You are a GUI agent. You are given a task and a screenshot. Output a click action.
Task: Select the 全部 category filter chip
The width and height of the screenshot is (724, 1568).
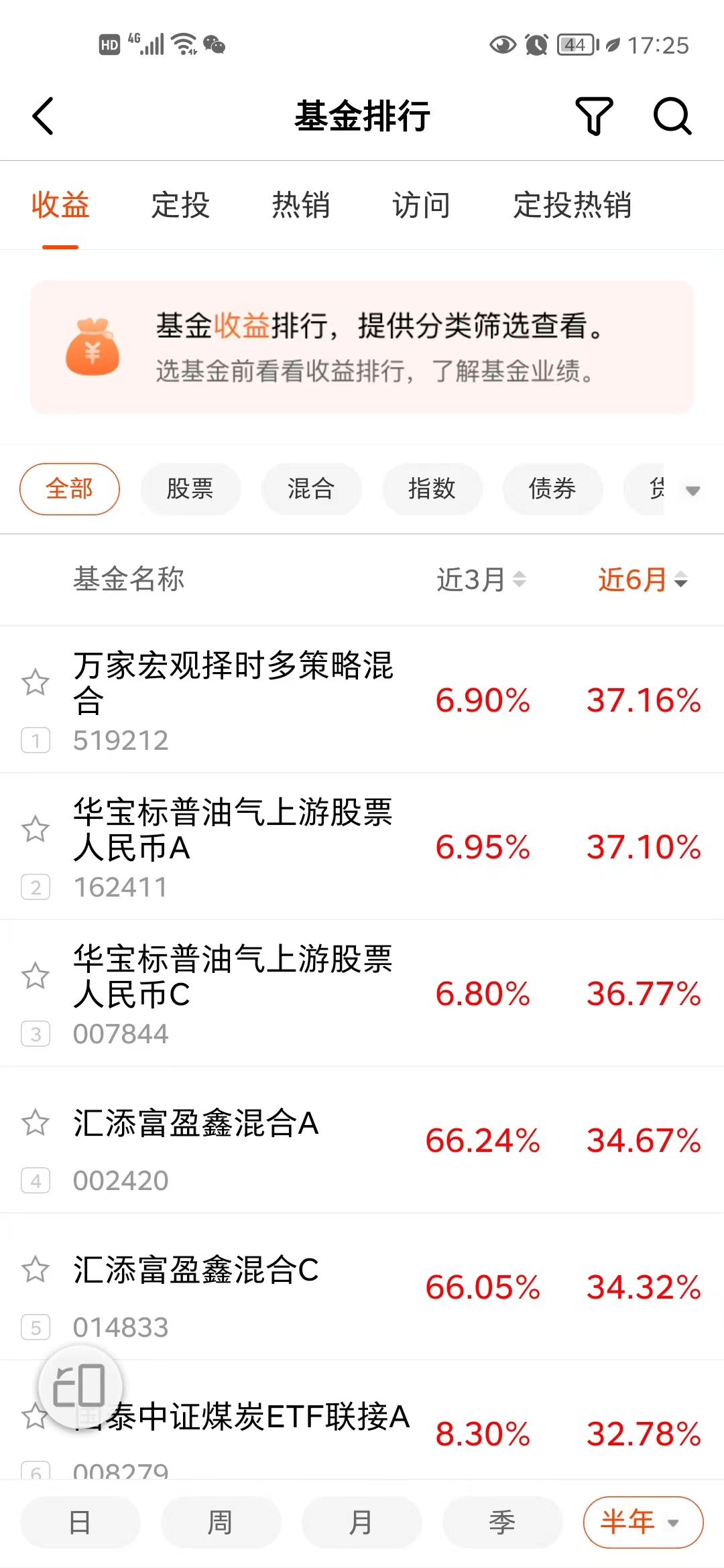[69, 488]
